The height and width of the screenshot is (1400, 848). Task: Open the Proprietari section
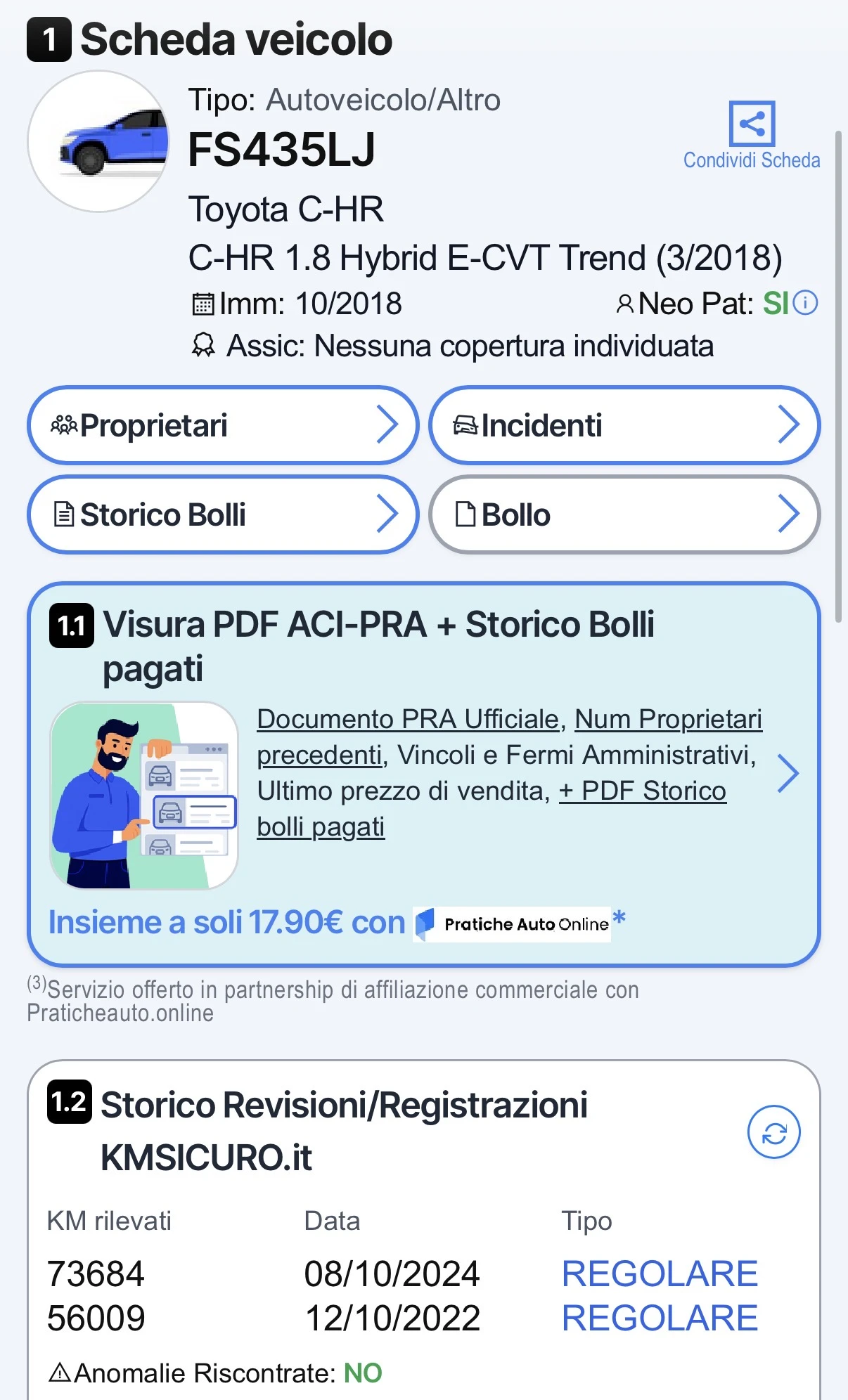pyautogui.click(x=223, y=425)
